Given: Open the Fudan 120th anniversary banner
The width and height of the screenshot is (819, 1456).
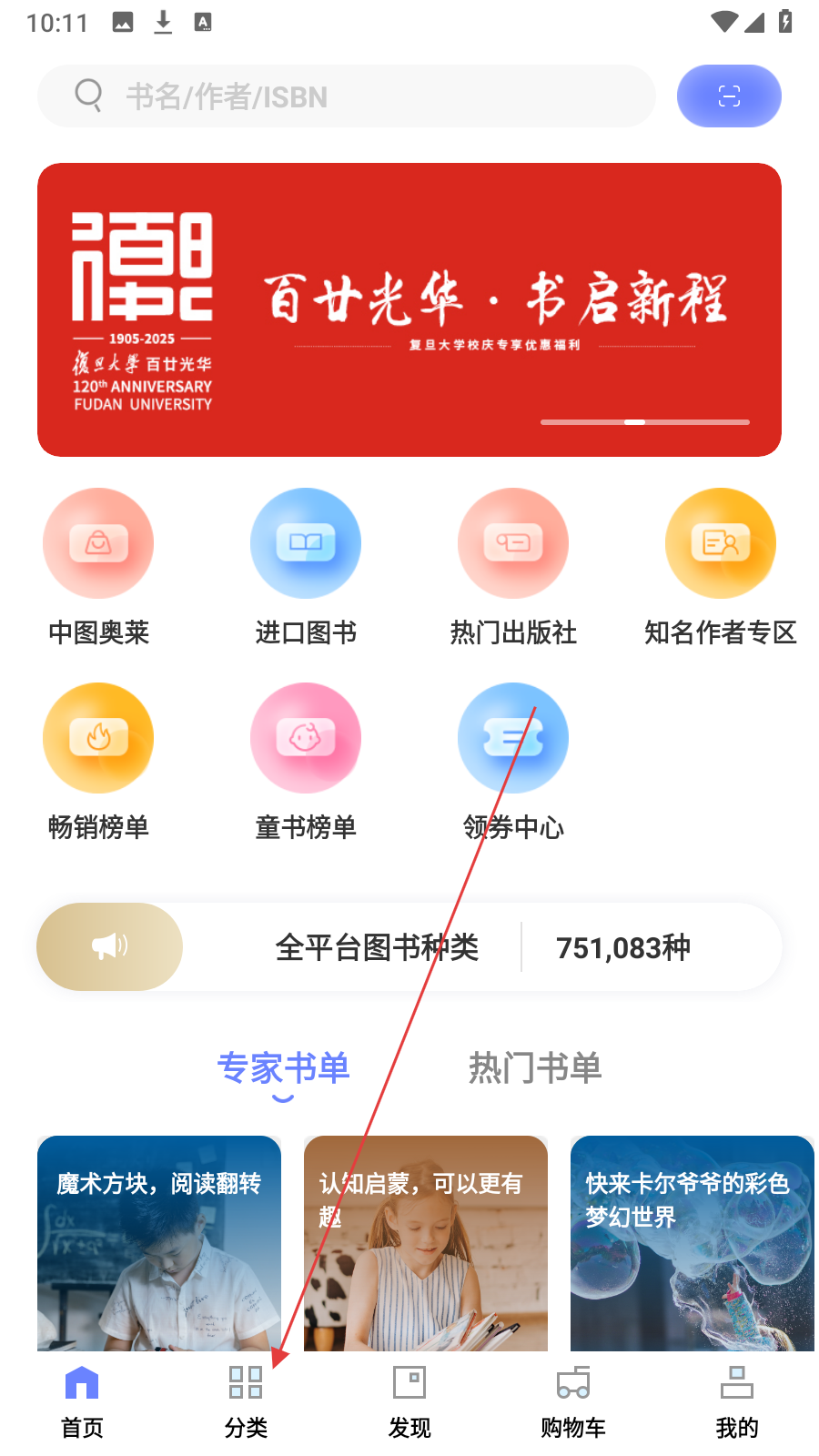Looking at the screenshot, I should (409, 309).
